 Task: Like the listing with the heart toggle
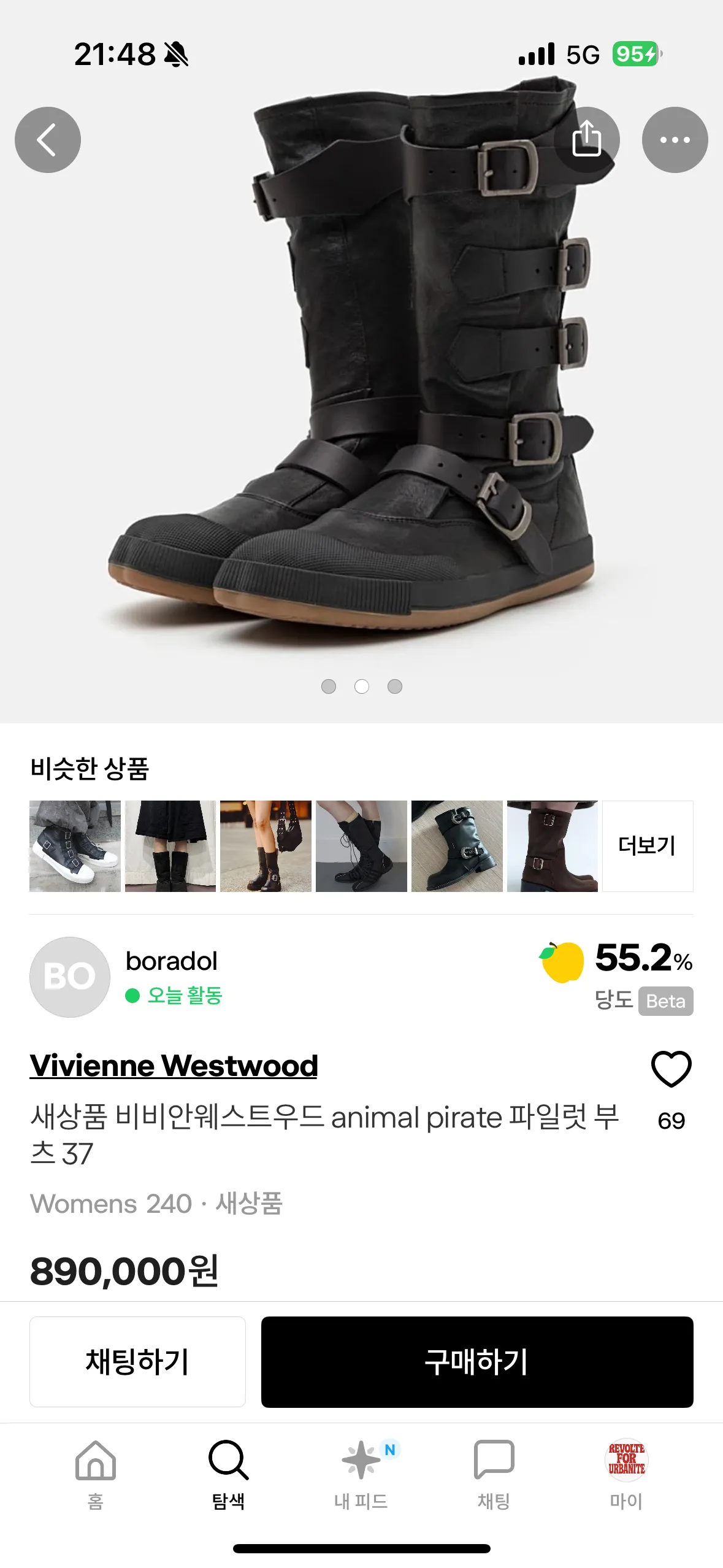[672, 1069]
